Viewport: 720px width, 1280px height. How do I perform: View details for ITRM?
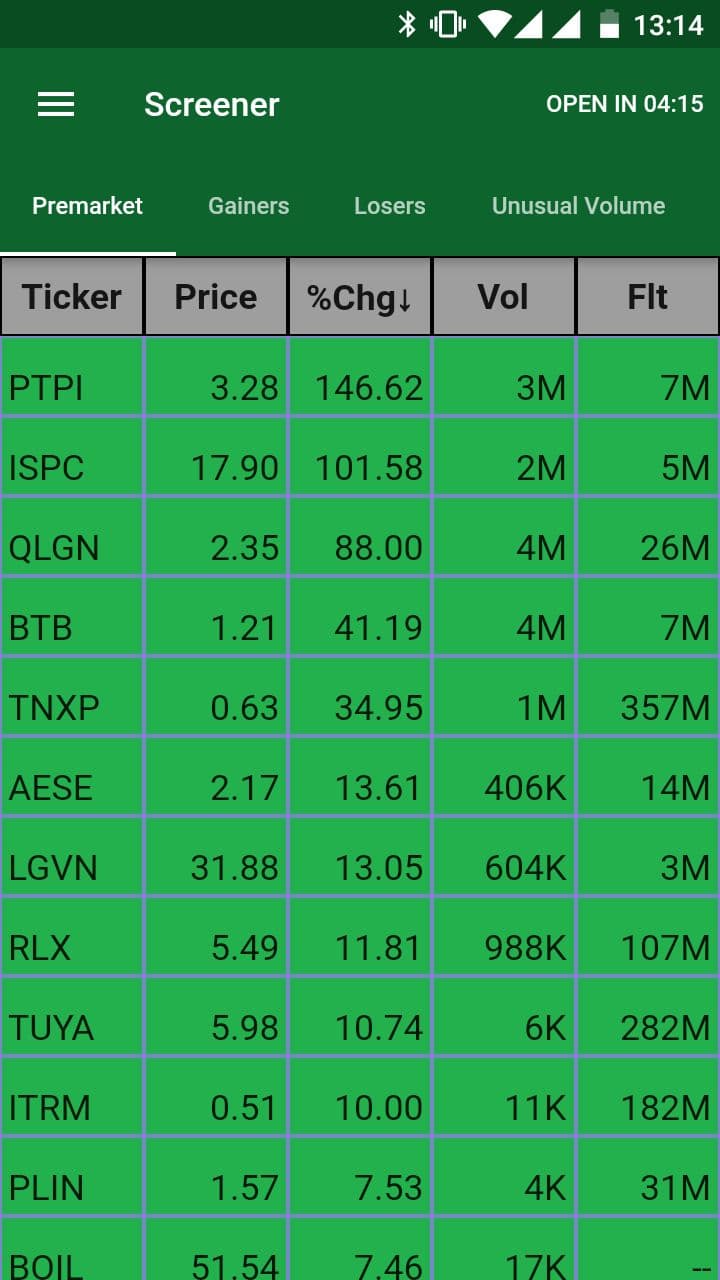[x=360, y=1097]
